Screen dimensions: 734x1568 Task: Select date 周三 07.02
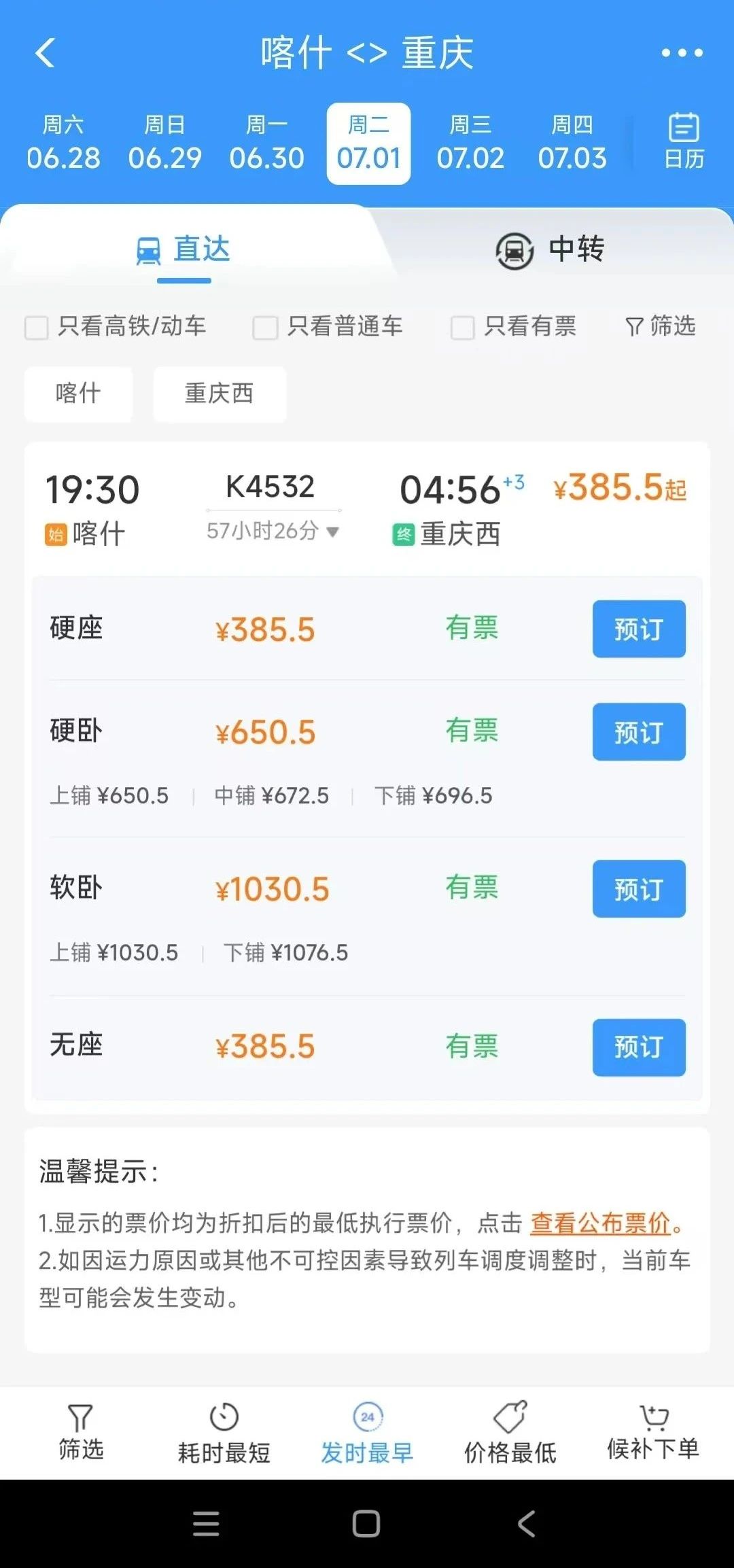pyautogui.click(x=470, y=143)
